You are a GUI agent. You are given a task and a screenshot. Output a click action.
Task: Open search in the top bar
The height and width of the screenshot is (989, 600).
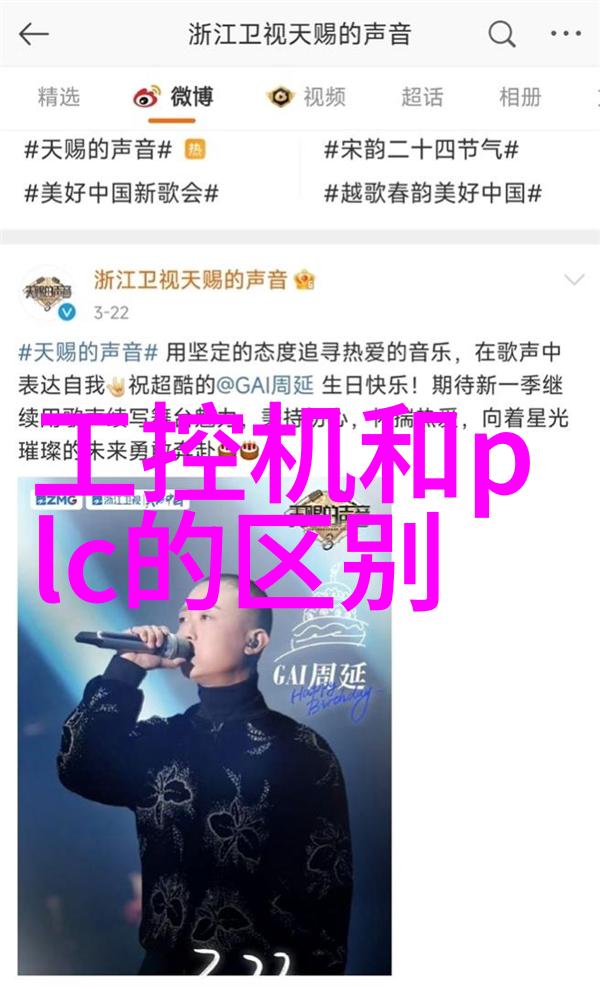pyautogui.click(x=502, y=35)
